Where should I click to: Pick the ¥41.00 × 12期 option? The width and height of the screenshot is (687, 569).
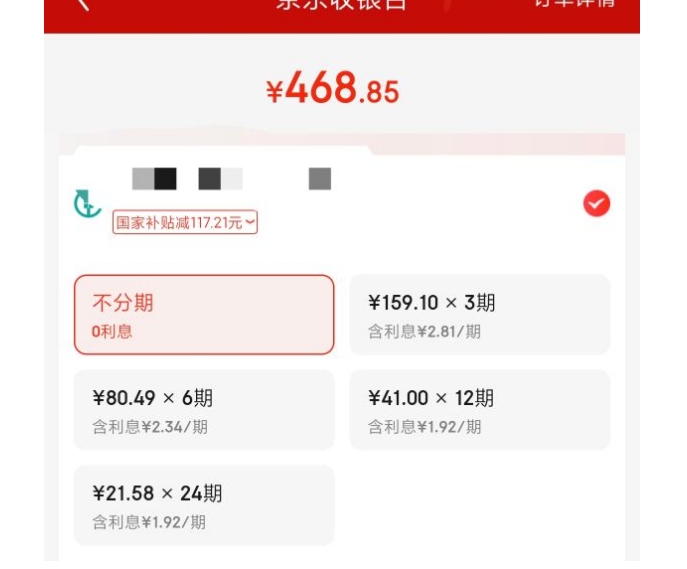480,410
